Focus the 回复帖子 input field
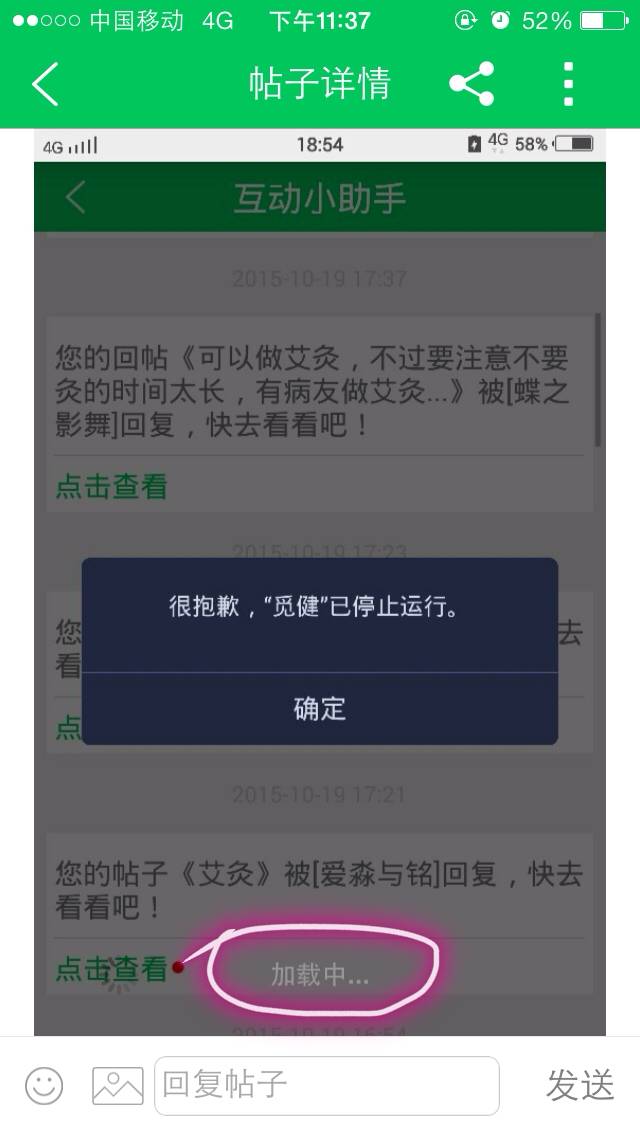640x1136 pixels. 327,1085
